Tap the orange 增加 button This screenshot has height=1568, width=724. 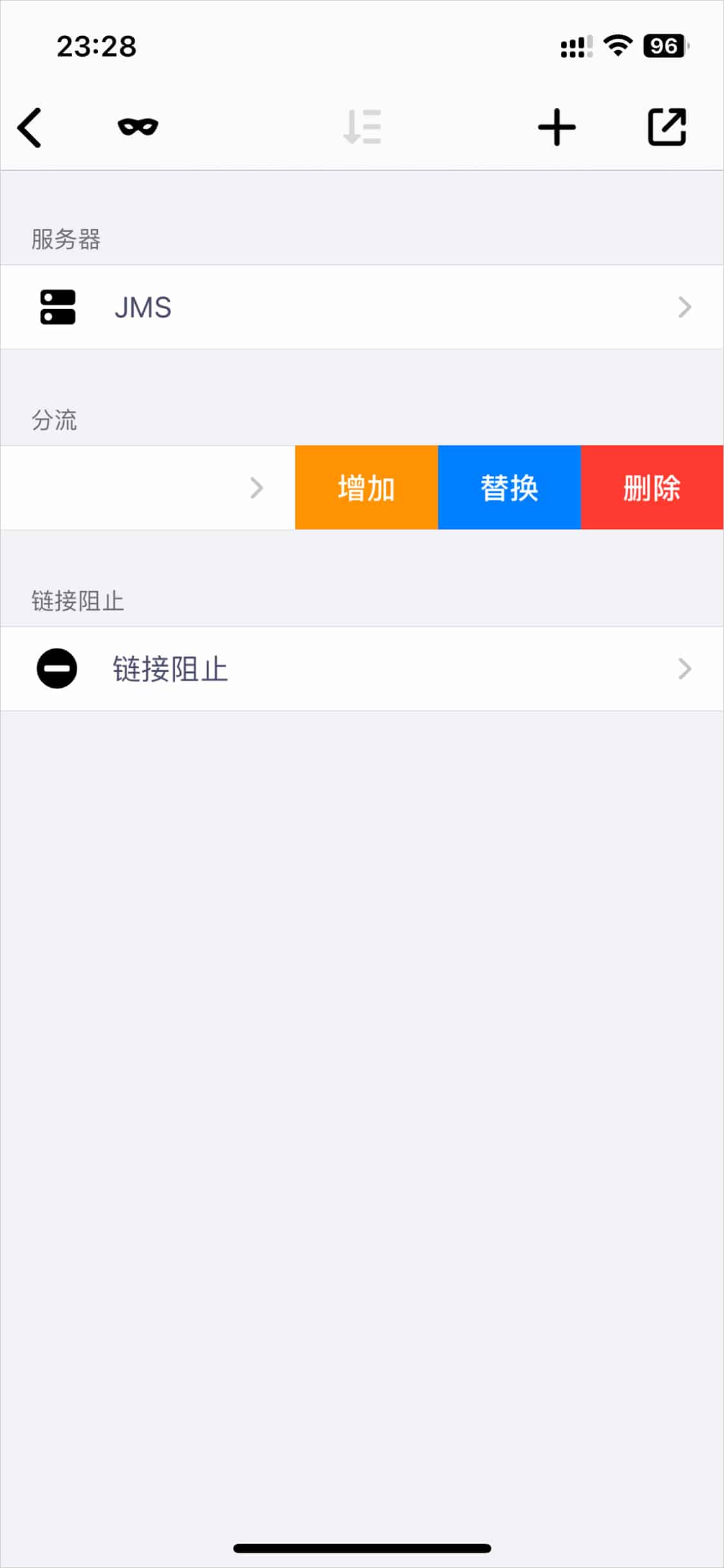click(x=367, y=487)
